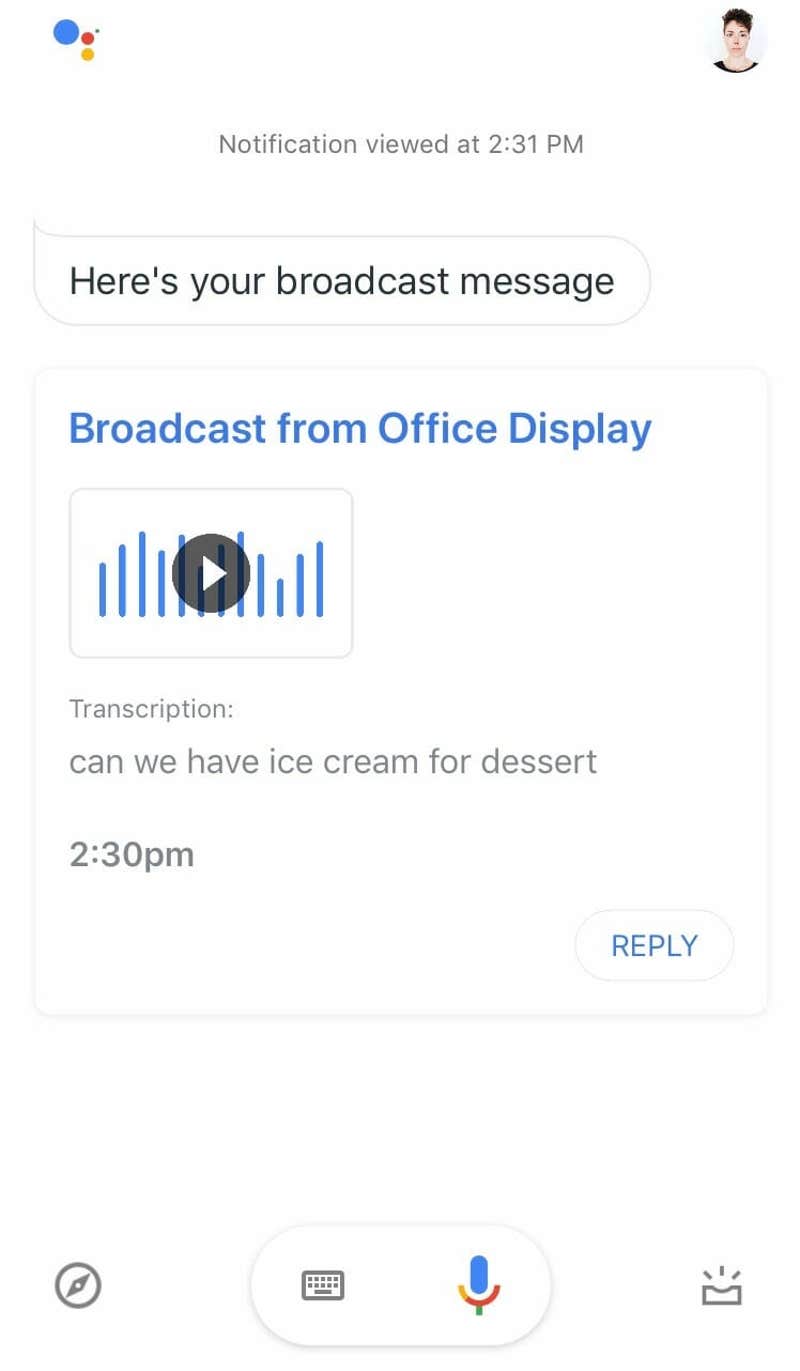
Task: Play the broadcast audio message
Action: click(x=211, y=574)
